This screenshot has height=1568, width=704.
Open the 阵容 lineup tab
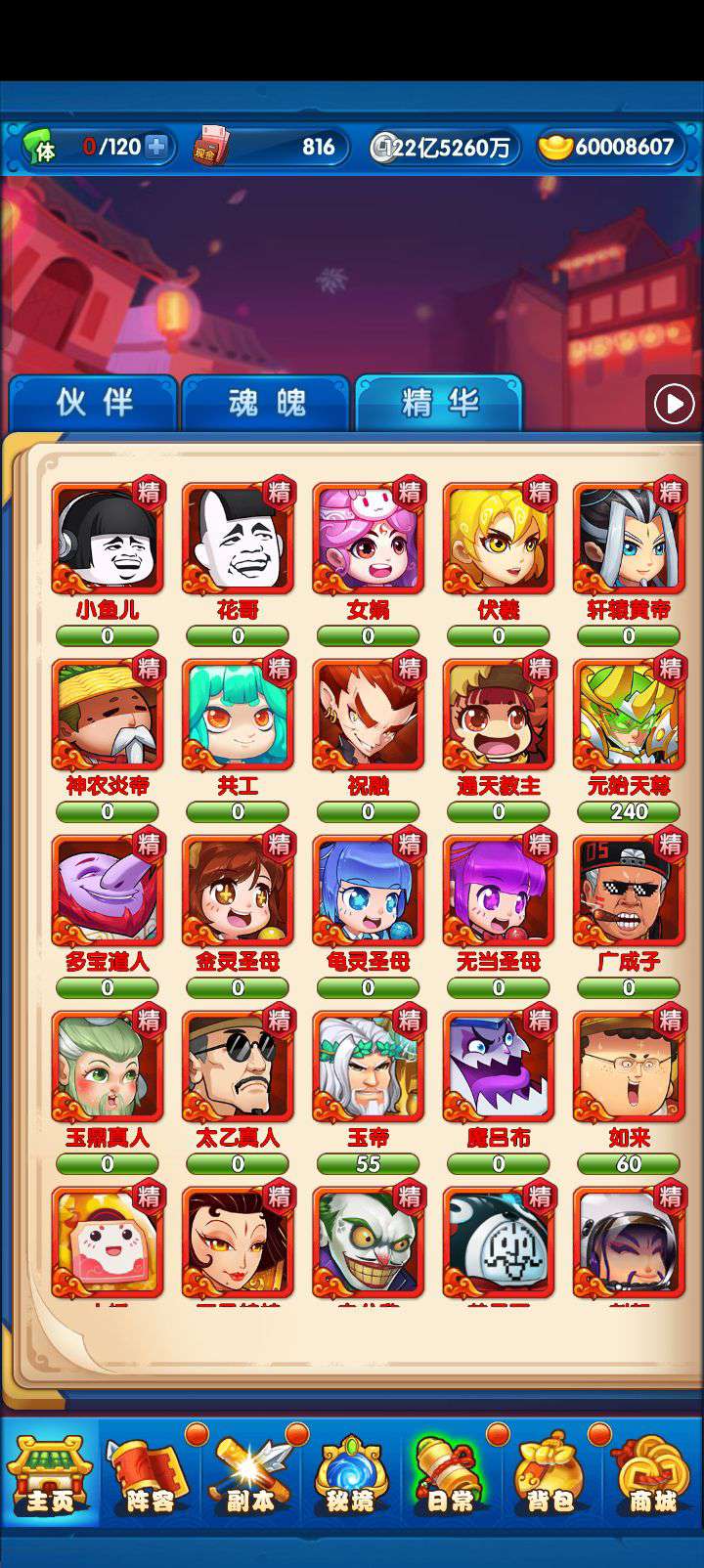(151, 1474)
